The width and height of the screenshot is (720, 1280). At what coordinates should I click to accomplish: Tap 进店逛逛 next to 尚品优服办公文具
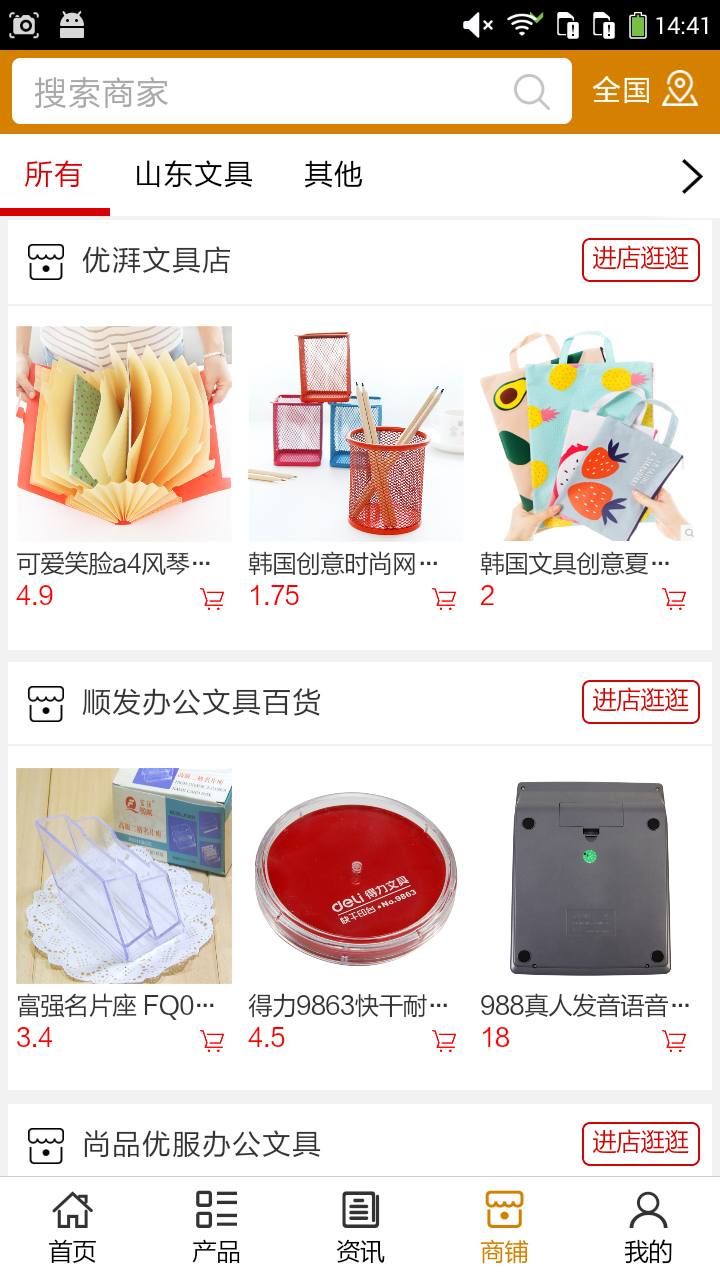point(640,1144)
